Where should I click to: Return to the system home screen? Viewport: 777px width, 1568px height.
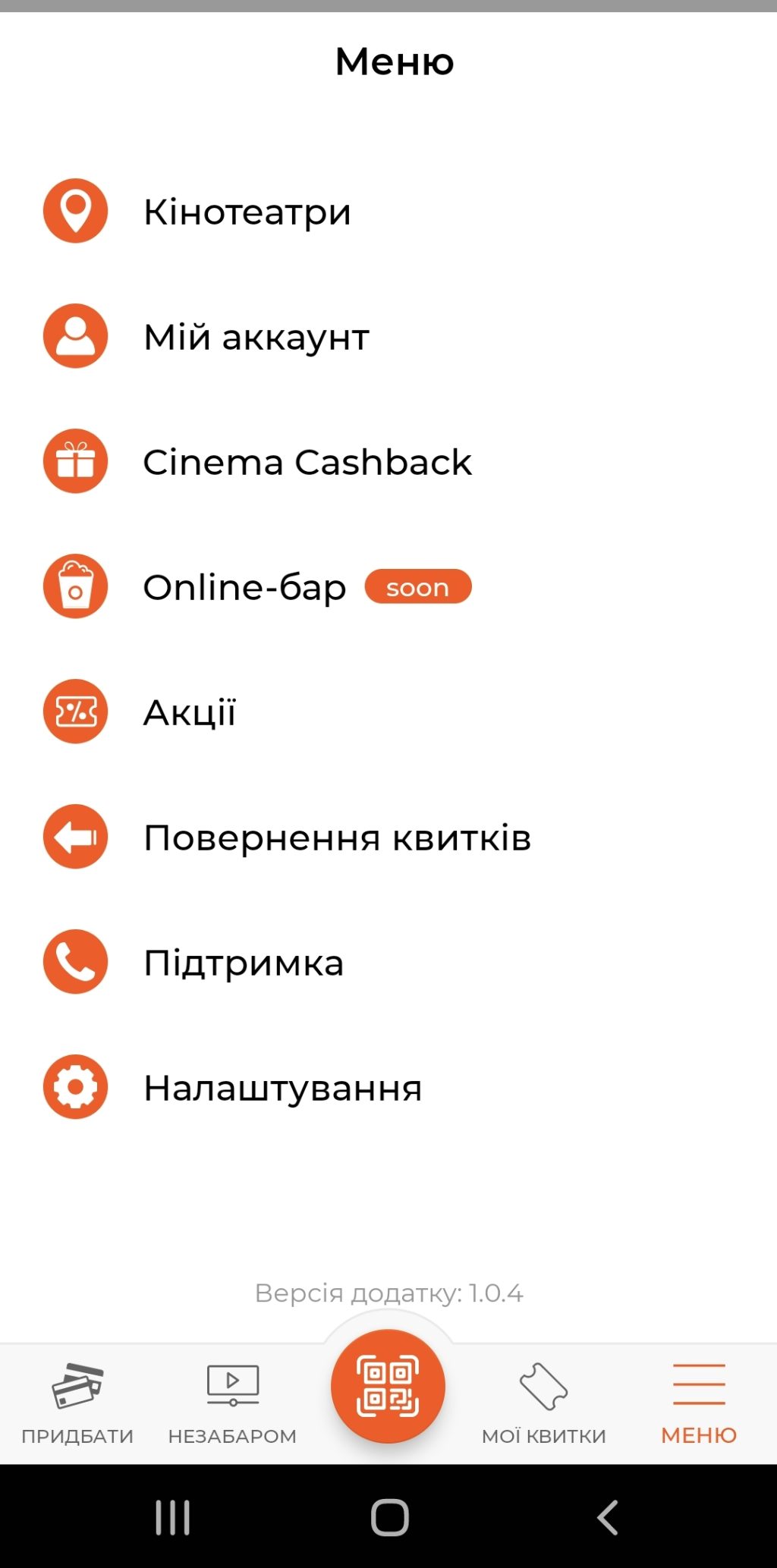click(x=389, y=1518)
